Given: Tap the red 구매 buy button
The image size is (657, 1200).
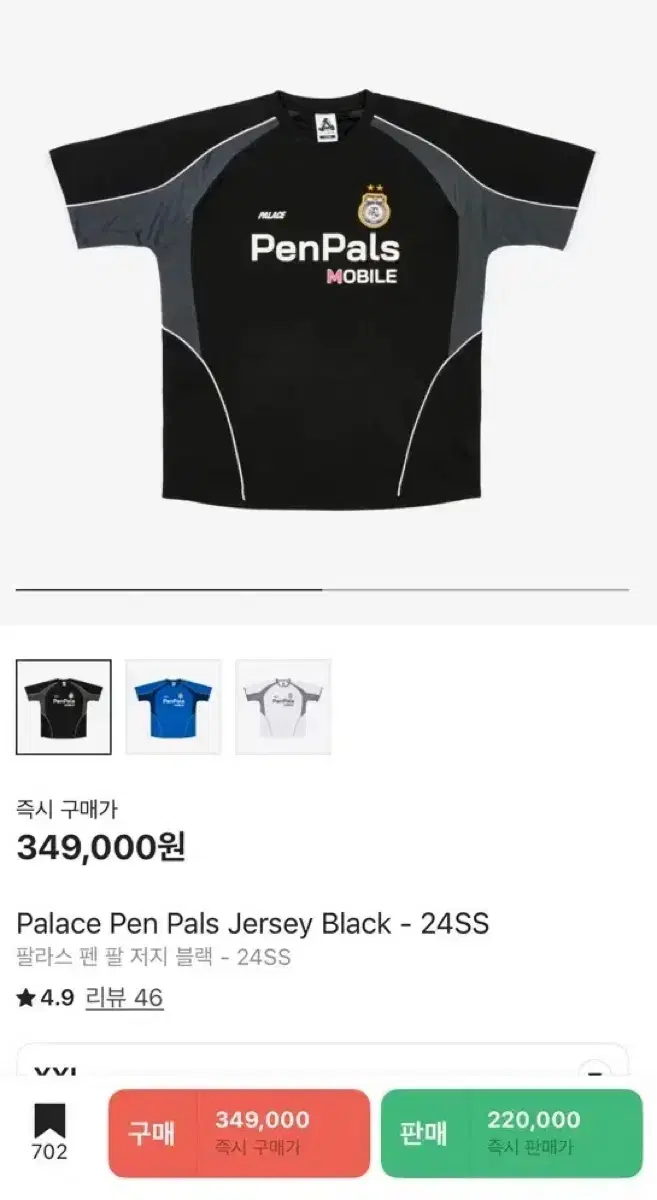Looking at the screenshot, I should tap(239, 1133).
